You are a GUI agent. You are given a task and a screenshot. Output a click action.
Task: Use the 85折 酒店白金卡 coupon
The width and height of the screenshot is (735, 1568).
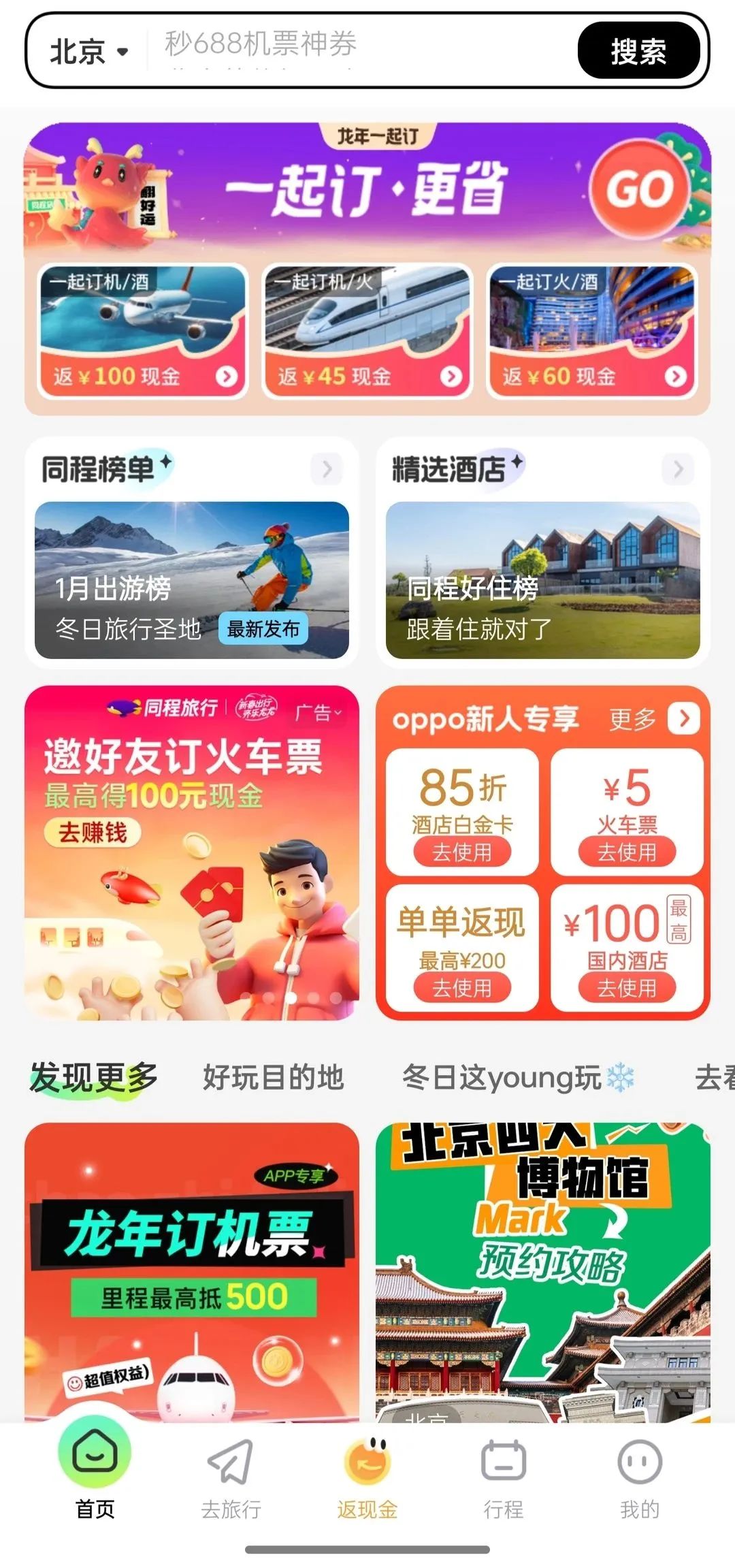462,852
